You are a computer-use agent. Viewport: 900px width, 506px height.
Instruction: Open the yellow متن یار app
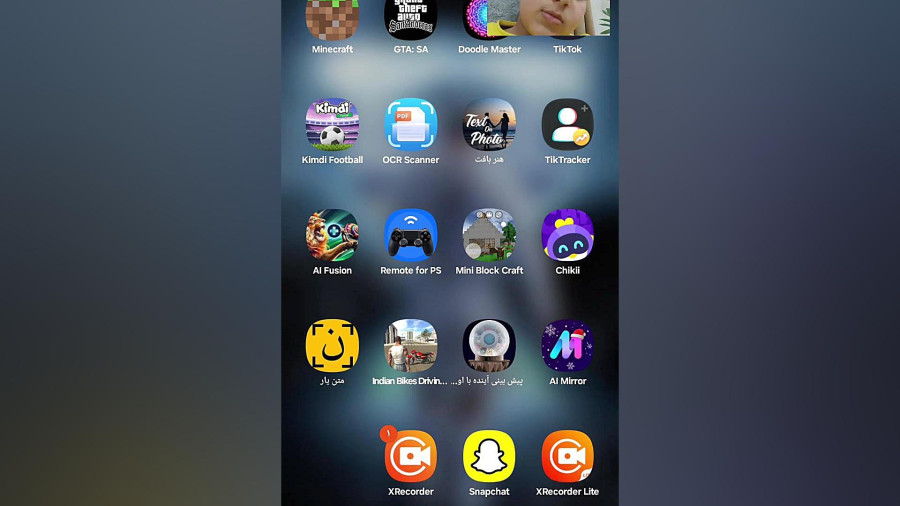pyautogui.click(x=332, y=346)
